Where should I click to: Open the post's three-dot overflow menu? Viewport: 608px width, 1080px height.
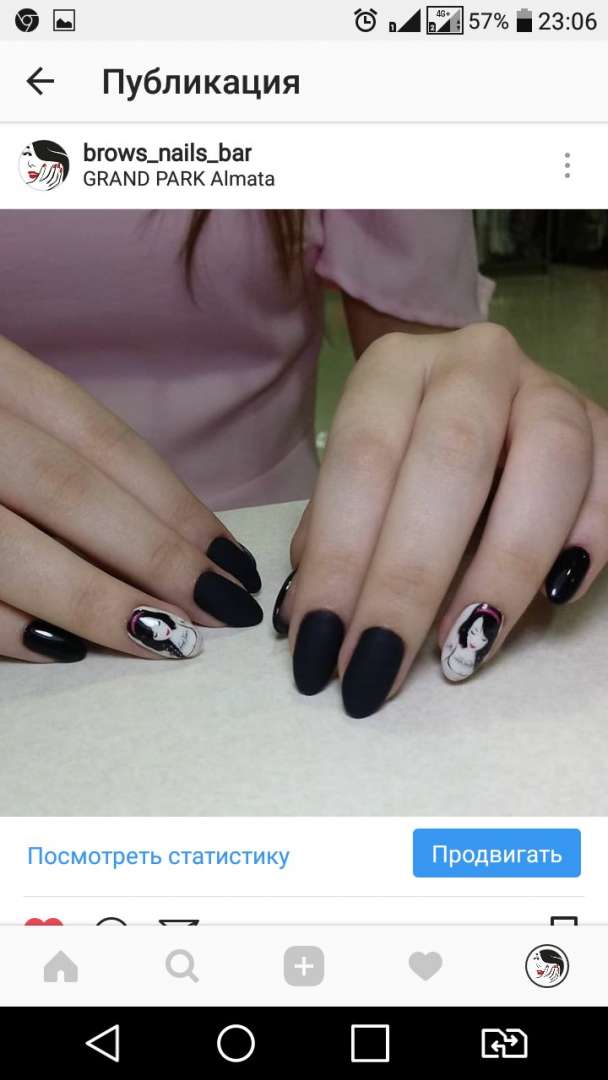coord(567,165)
